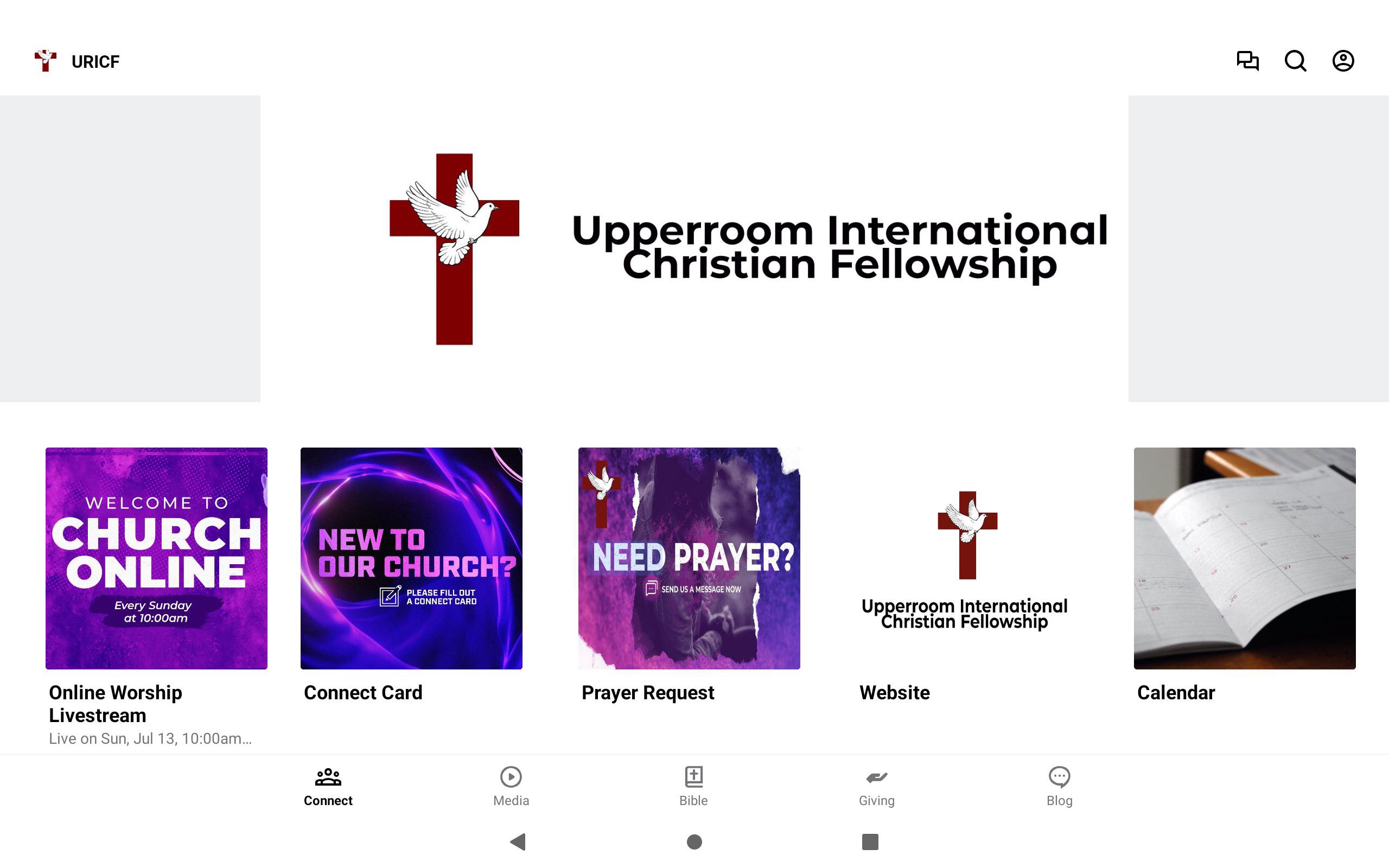Image resolution: width=1389 pixels, height=868 pixels.
Task: Switch to the Bible tab
Action: [x=693, y=787]
